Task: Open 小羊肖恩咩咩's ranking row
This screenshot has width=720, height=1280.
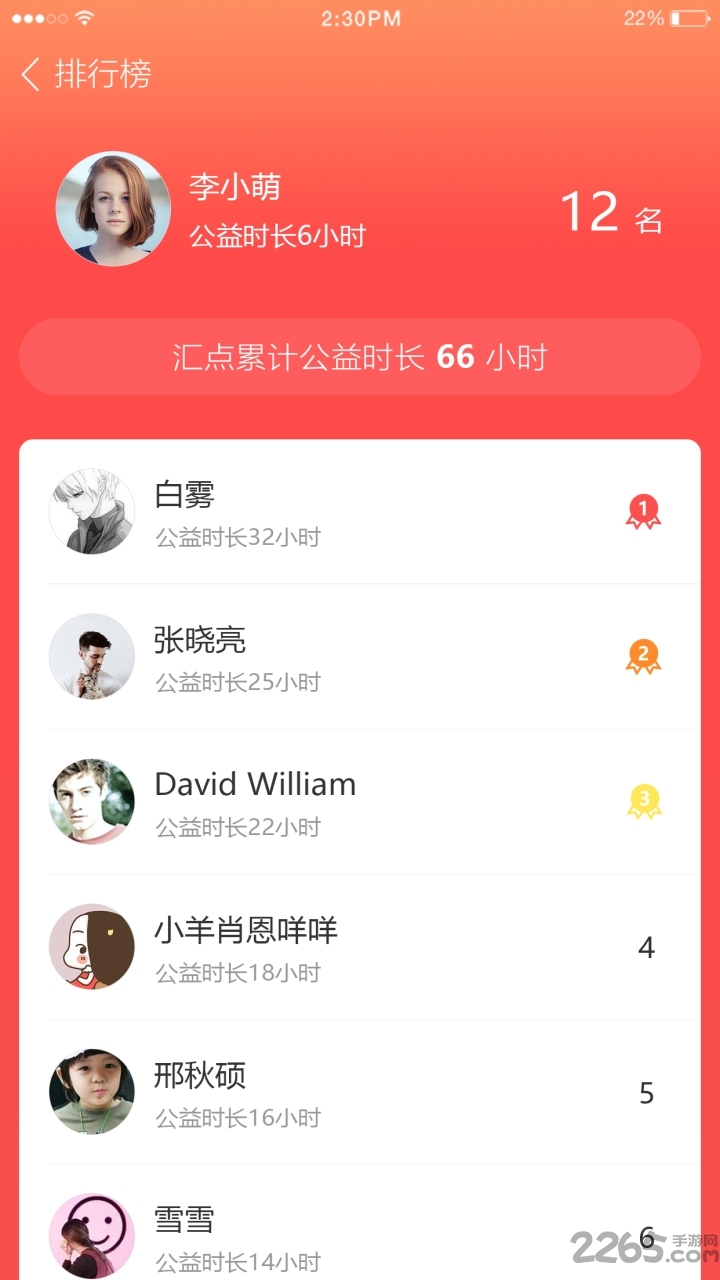Action: click(x=360, y=947)
